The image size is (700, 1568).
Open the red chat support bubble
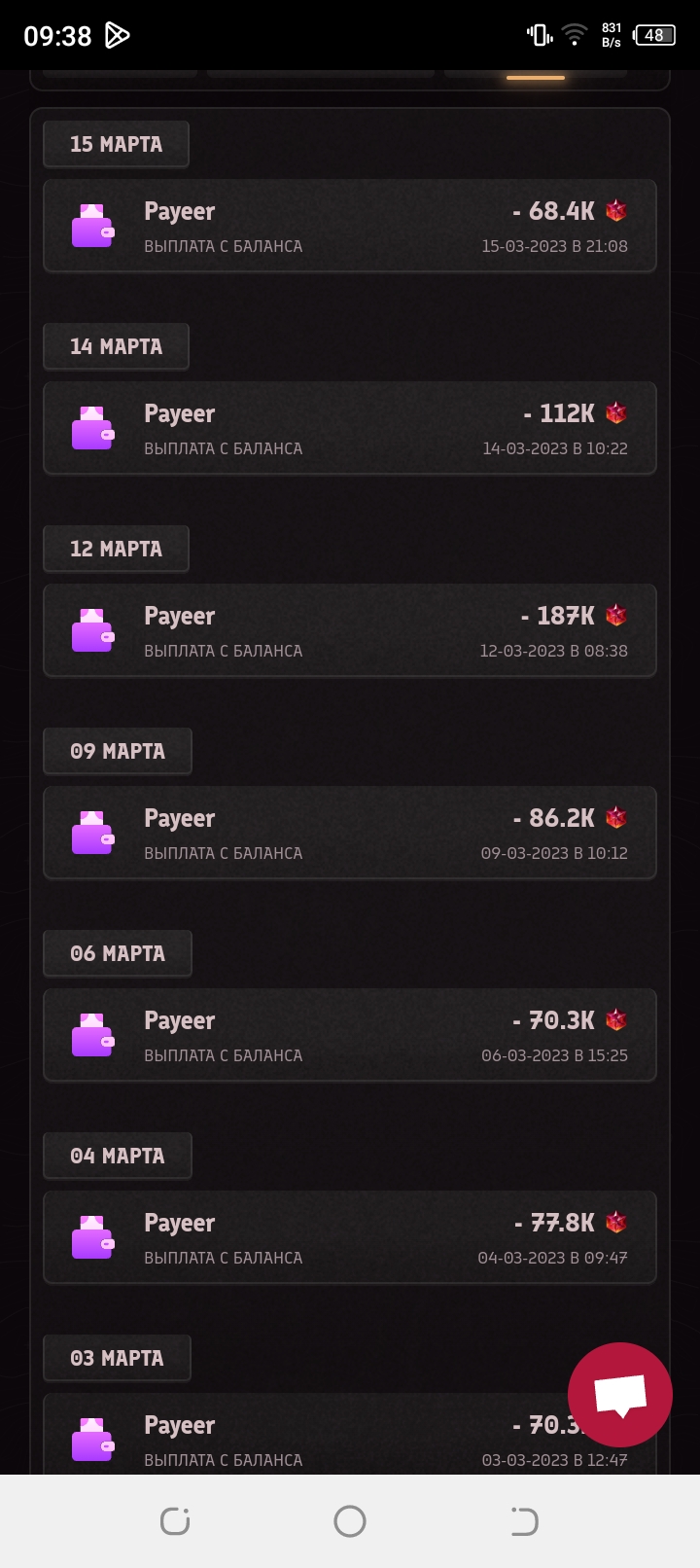[620, 1394]
